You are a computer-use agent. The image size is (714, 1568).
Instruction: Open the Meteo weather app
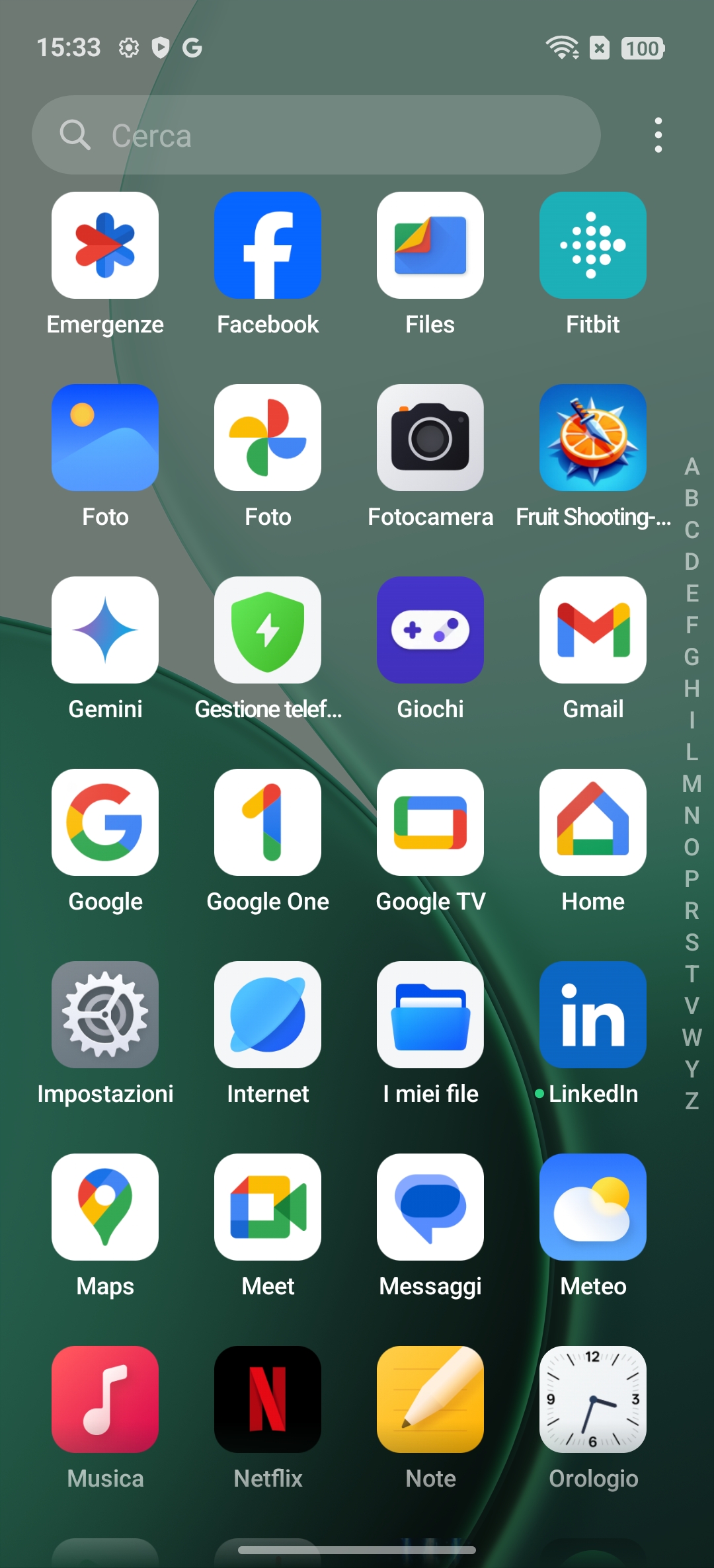point(593,1207)
